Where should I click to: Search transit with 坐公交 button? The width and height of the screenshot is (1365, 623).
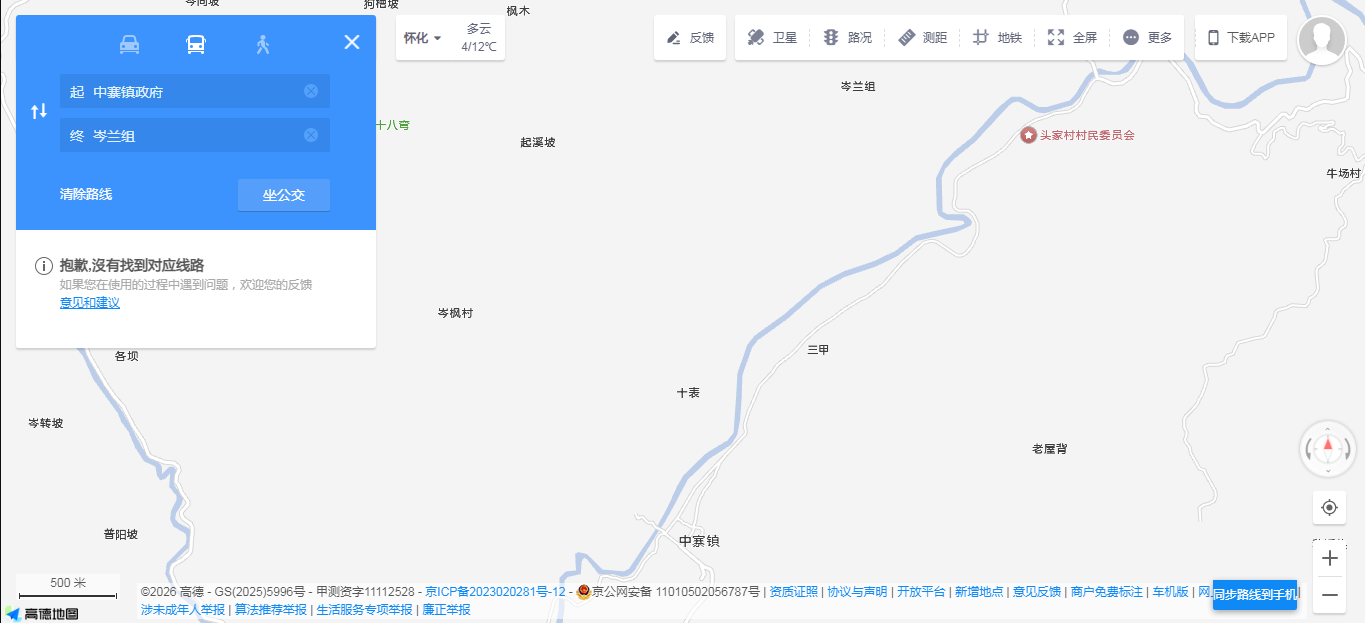click(284, 195)
